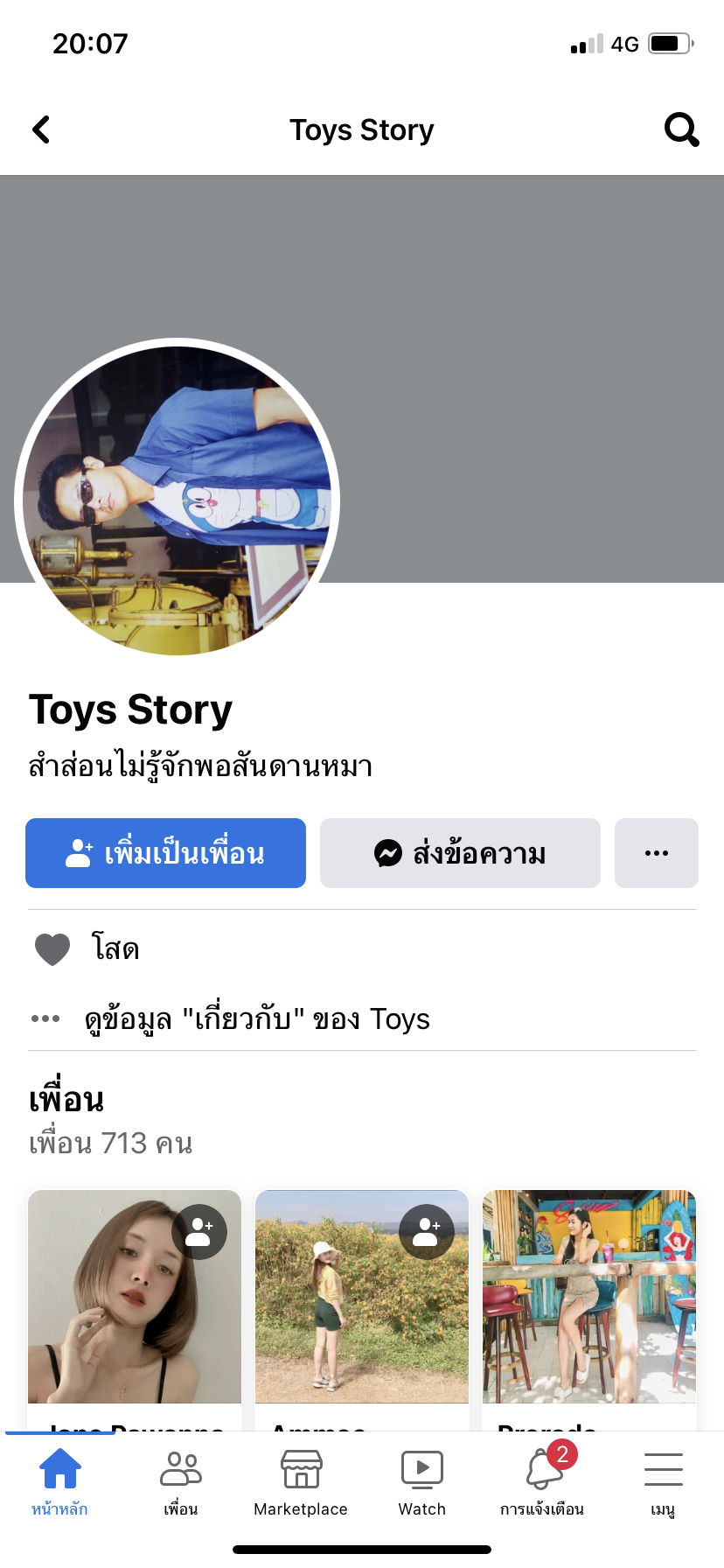724x1568 pixels.
Task: Open the Marketplace tab
Action: [x=301, y=1480]
